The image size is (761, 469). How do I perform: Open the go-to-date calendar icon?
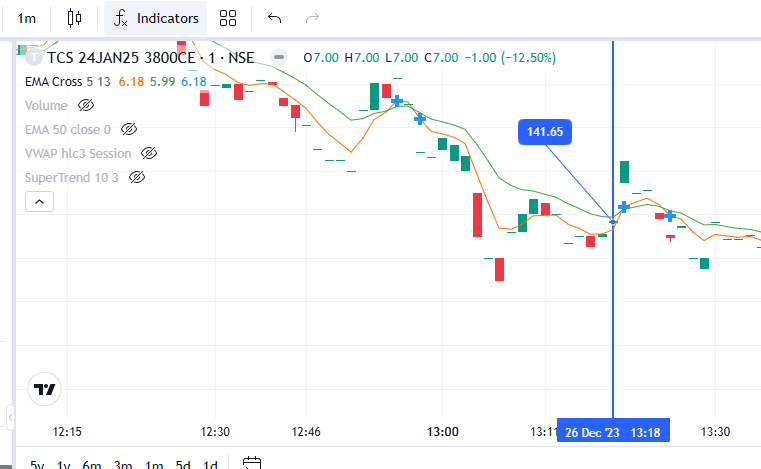[x=252, y=464]
